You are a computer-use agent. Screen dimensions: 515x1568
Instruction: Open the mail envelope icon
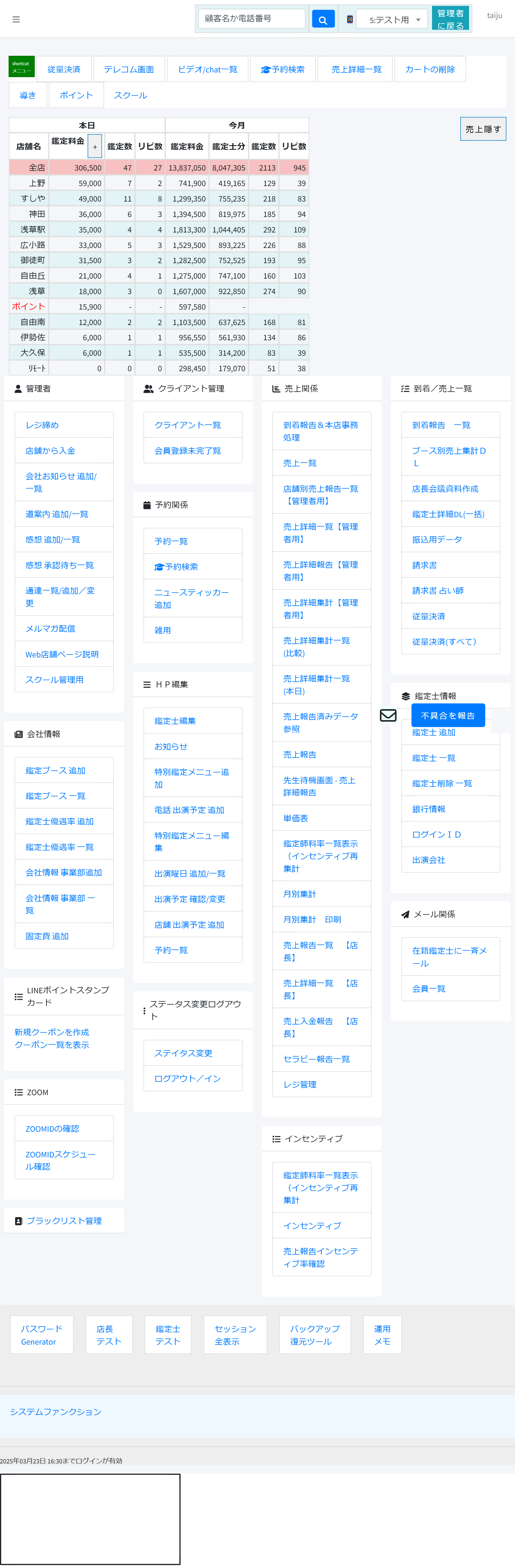pos(388,715)
